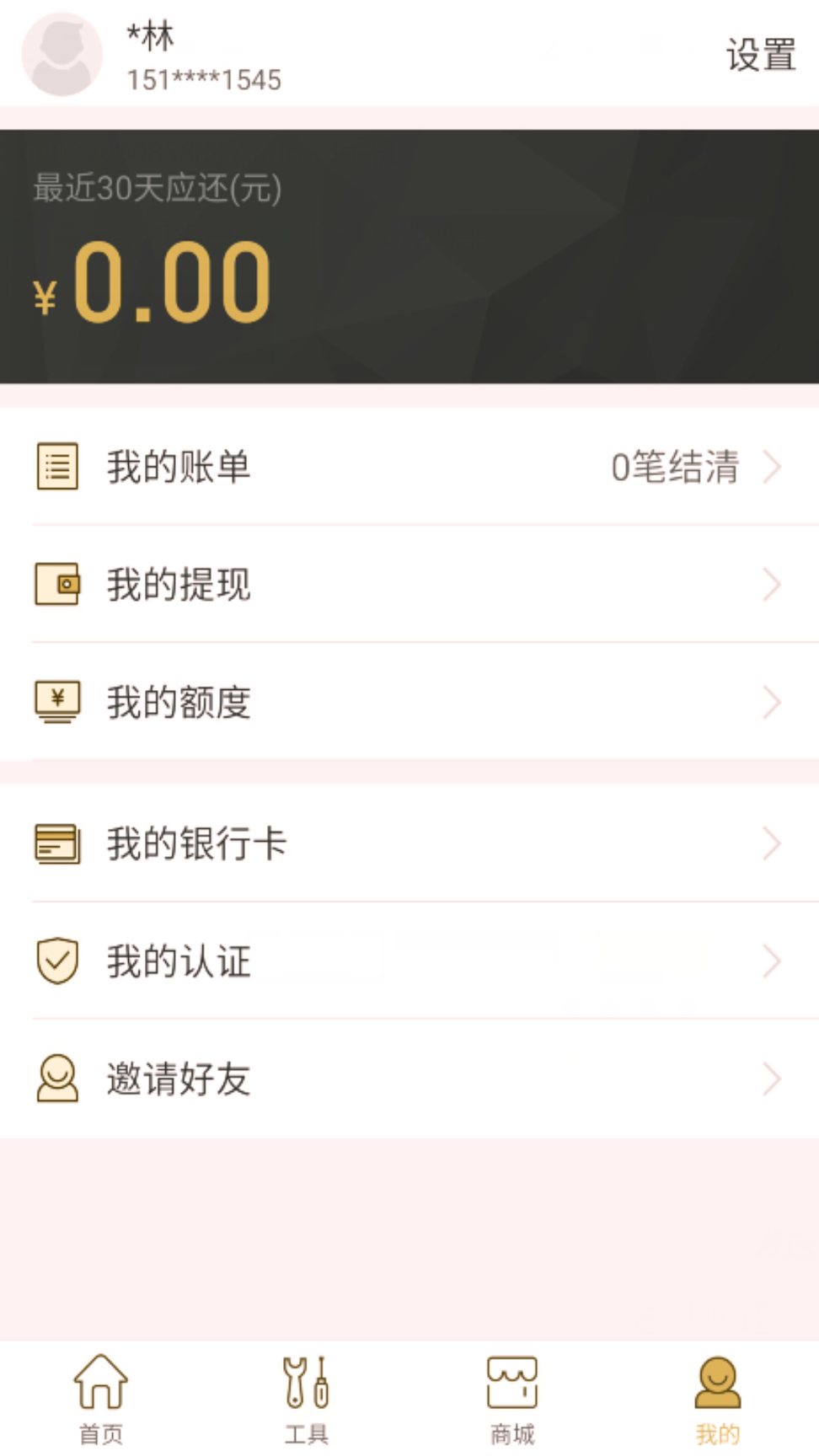
Task: Switch to the 工具 tab
Action: point(306,1399)
